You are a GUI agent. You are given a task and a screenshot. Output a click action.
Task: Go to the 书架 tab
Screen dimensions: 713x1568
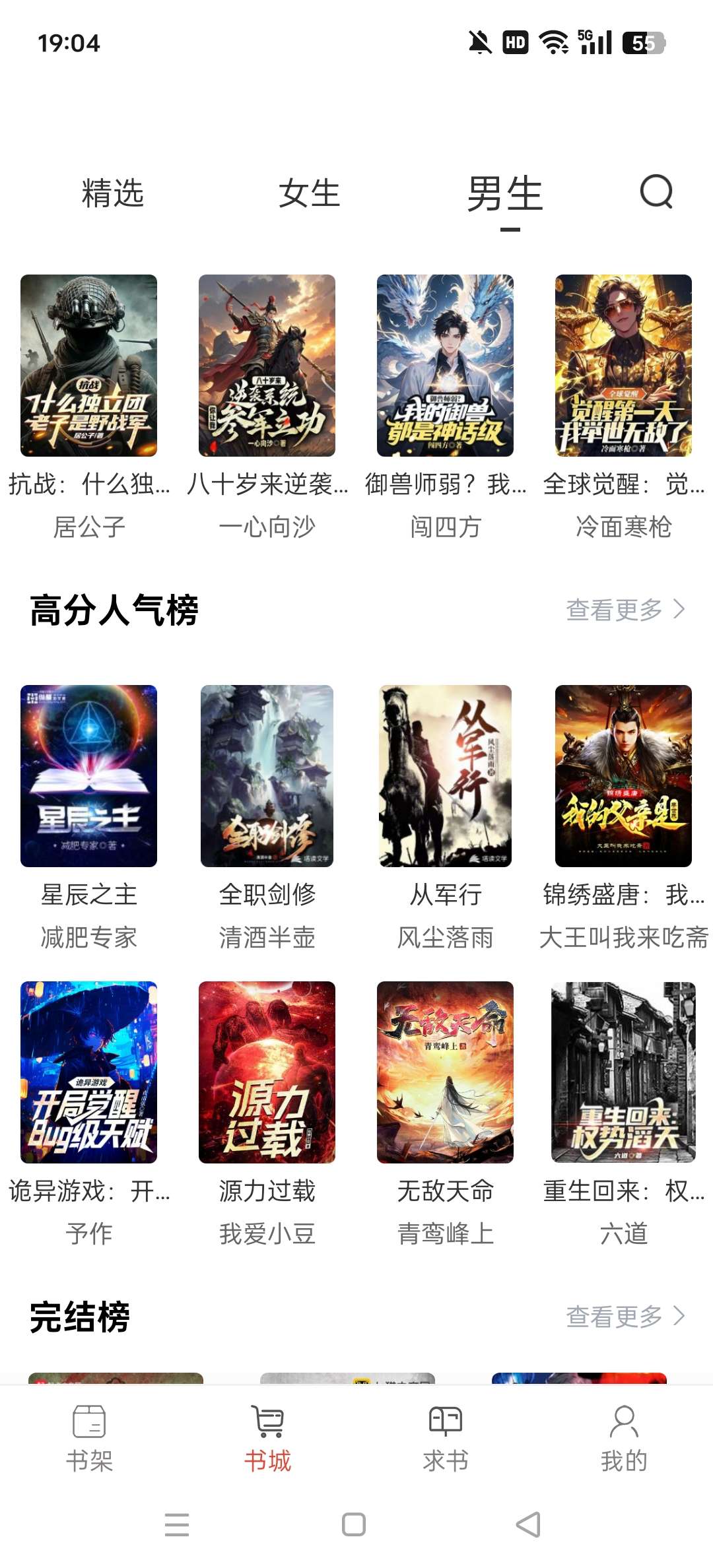[89, 1439]
